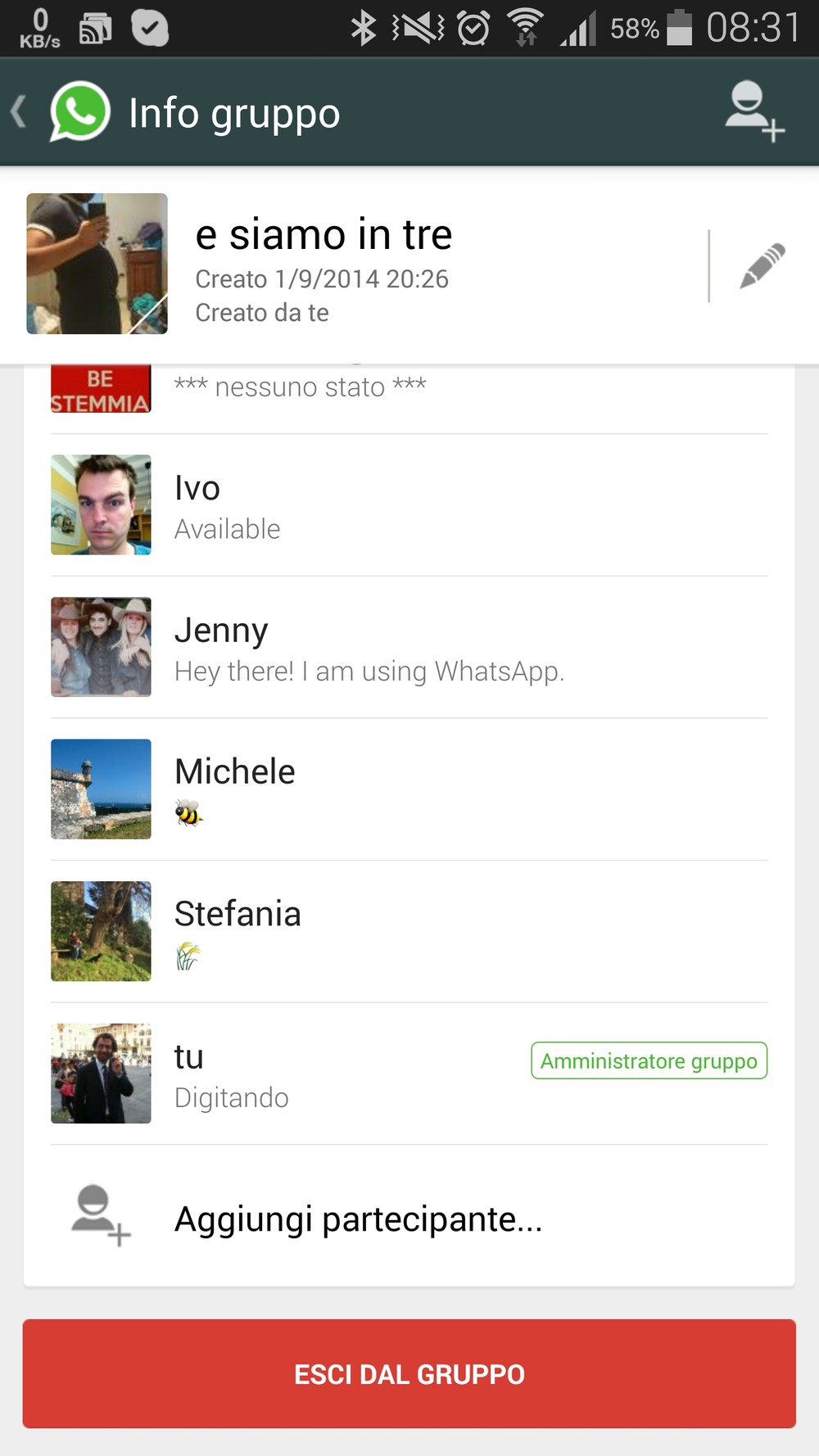Tap the add participant icon in app bar
The image size is (819, 1456).
754,111
